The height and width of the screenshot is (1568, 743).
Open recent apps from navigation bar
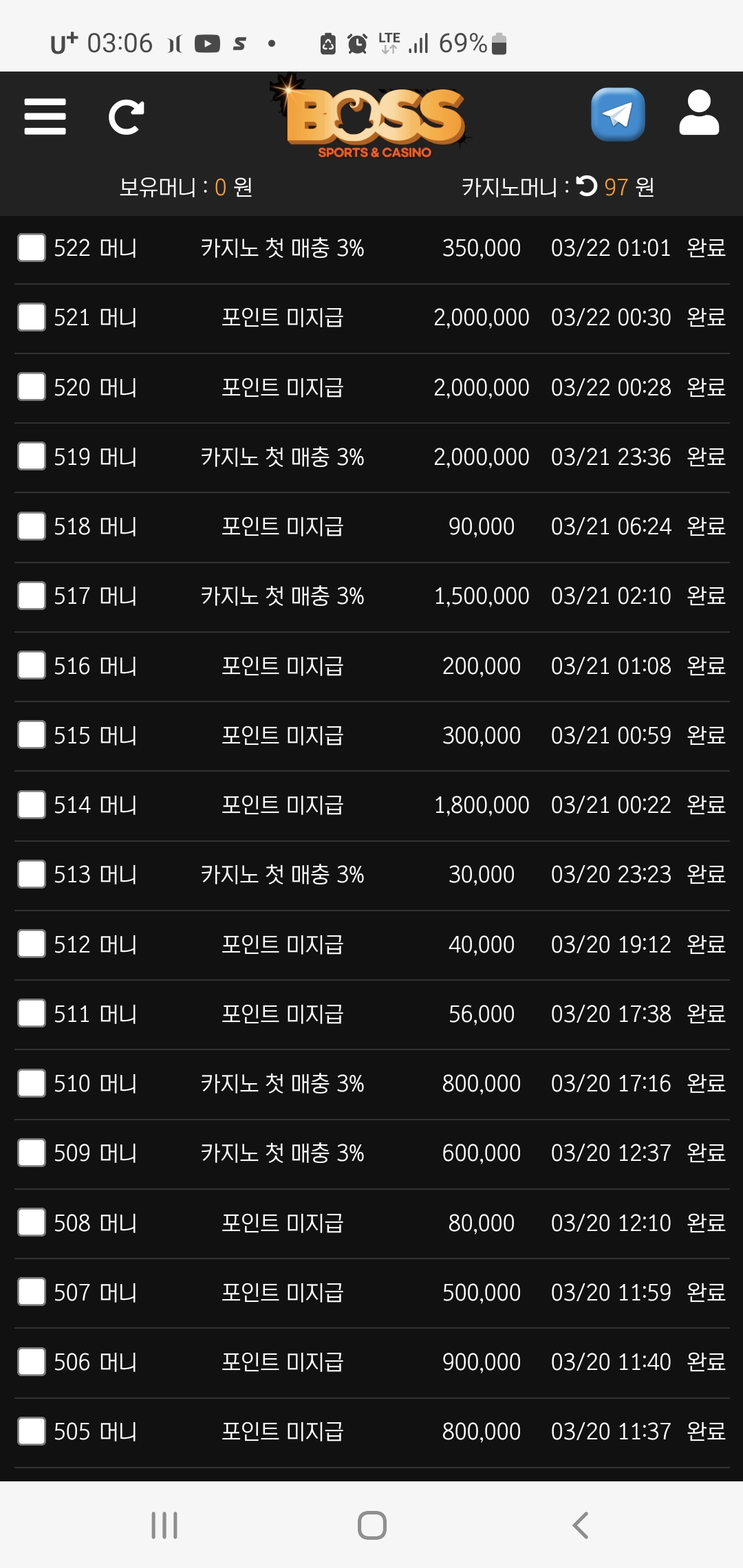point(164,1525)
